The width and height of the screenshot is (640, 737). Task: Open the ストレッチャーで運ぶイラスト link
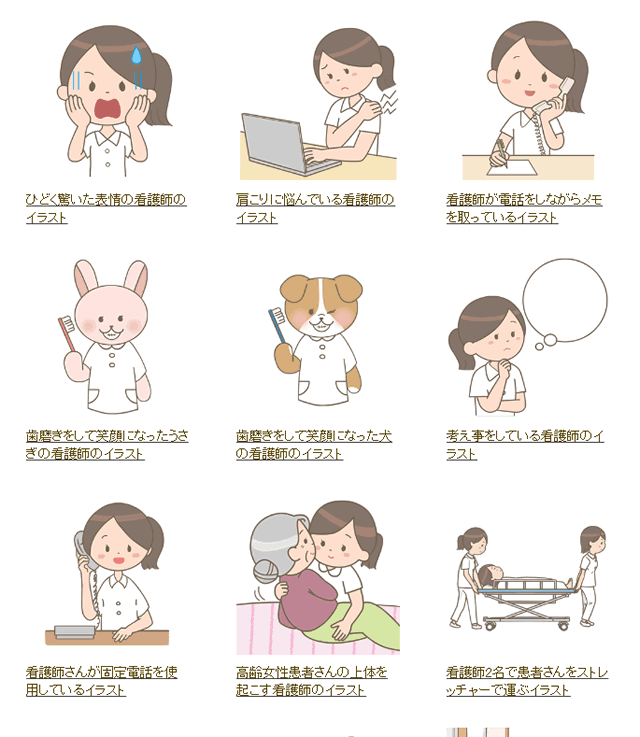(x=526, y=673)
